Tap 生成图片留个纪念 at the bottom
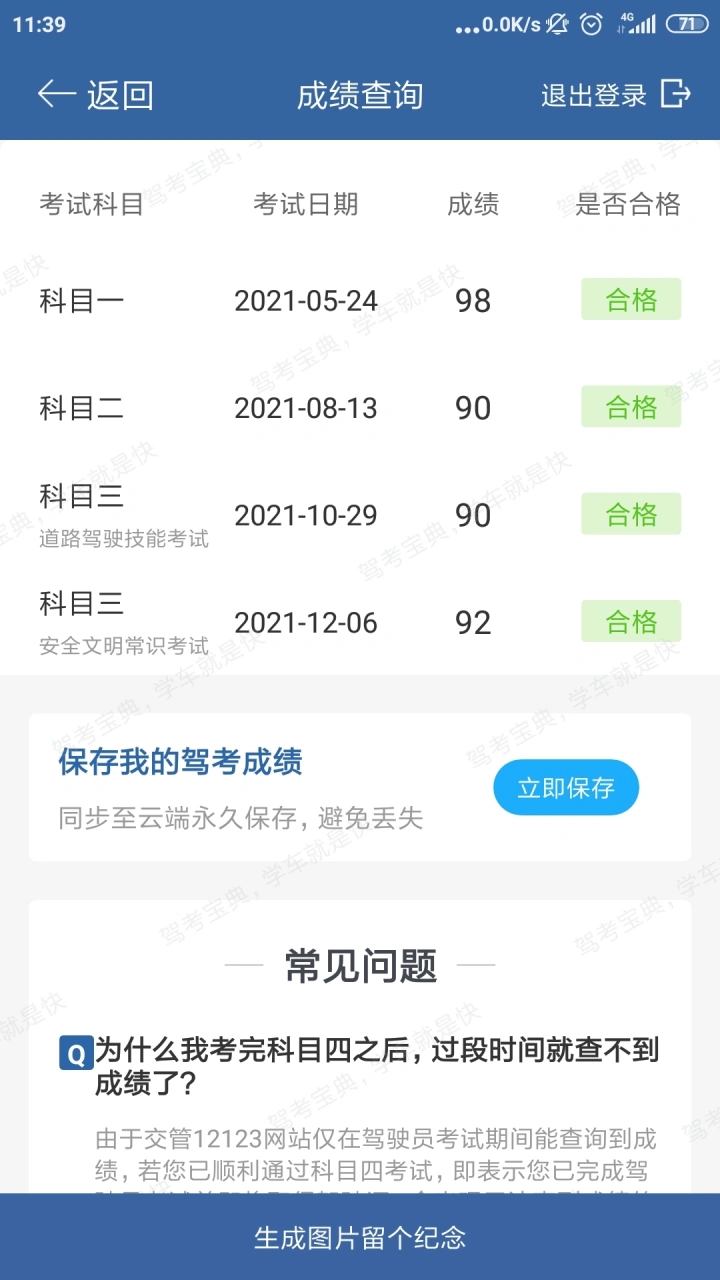720x1280 pixels. coord(360,1237)
